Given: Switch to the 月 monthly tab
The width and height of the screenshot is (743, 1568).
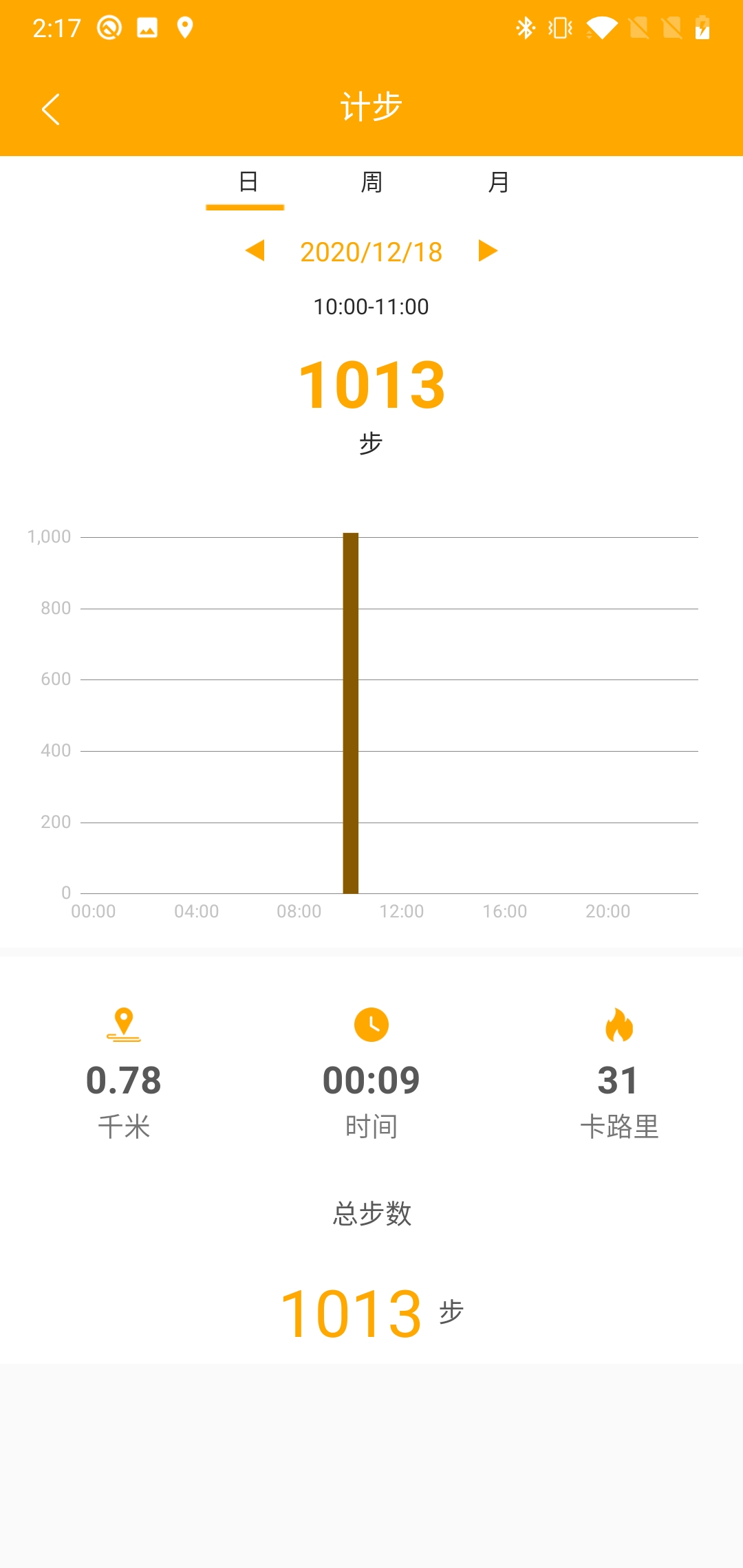Looking at the screenshot, I should 498,182.
